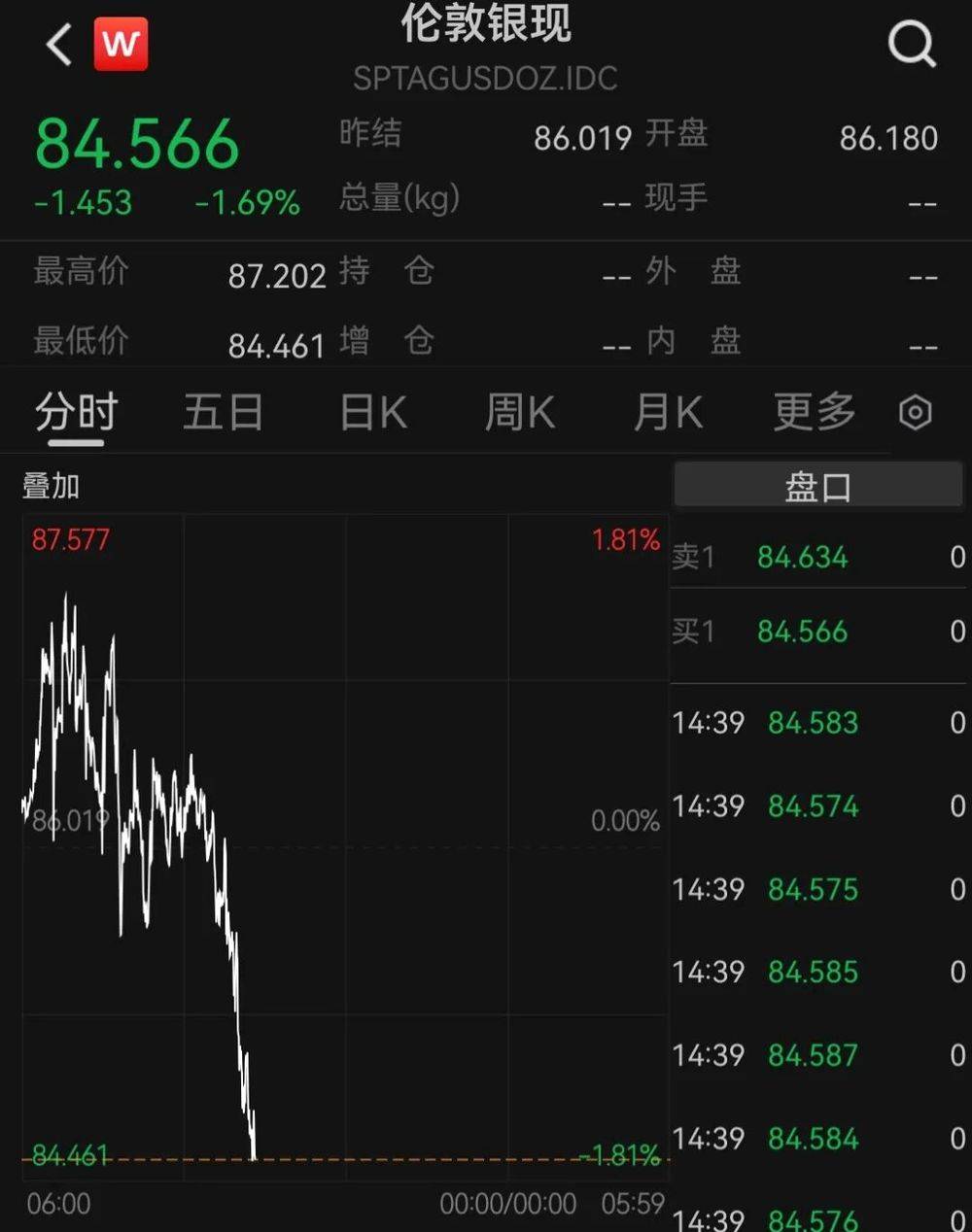The image size is (972, 1232).
Task: Go back using the top-left arrow
Action: click(59, 45)
